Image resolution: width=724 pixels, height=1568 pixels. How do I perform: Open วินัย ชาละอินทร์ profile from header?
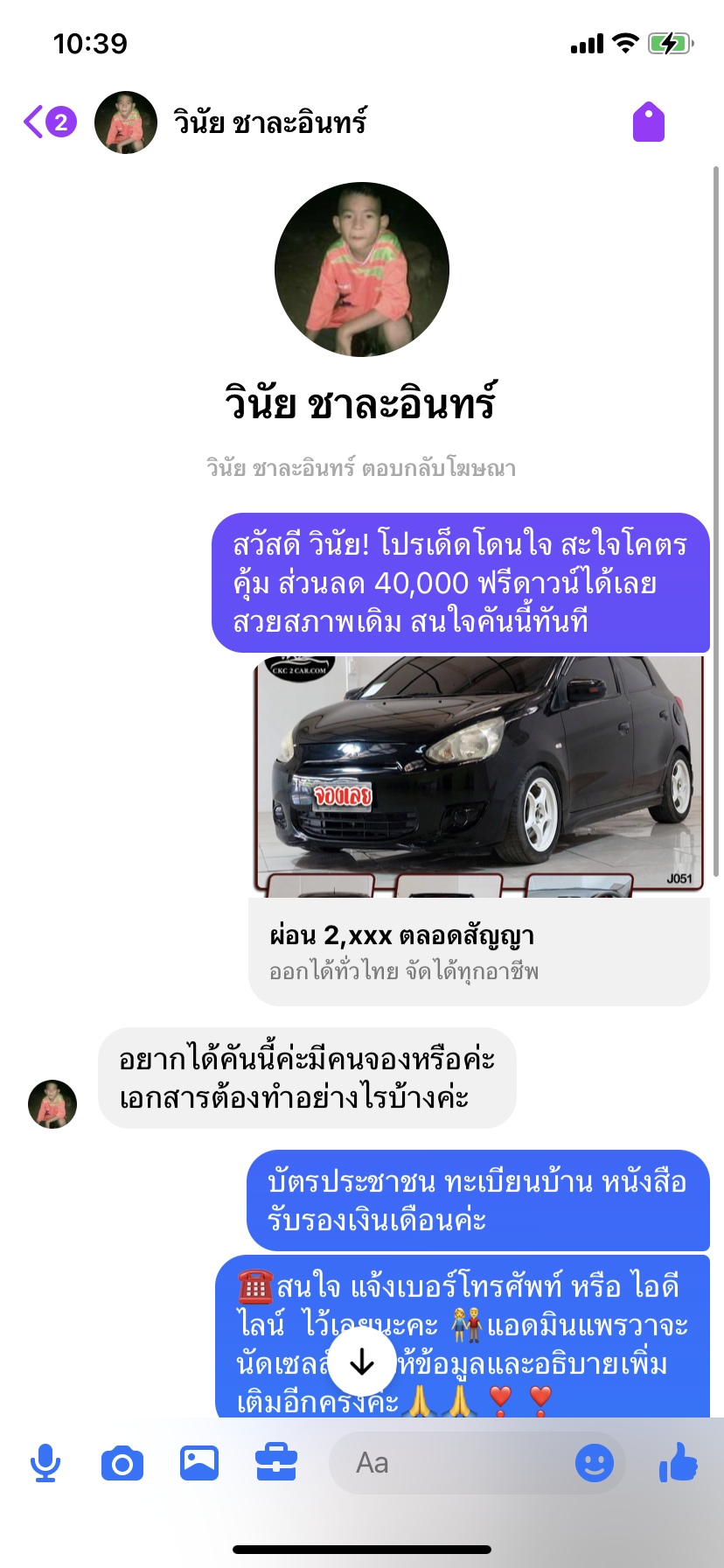pos(269,122)
